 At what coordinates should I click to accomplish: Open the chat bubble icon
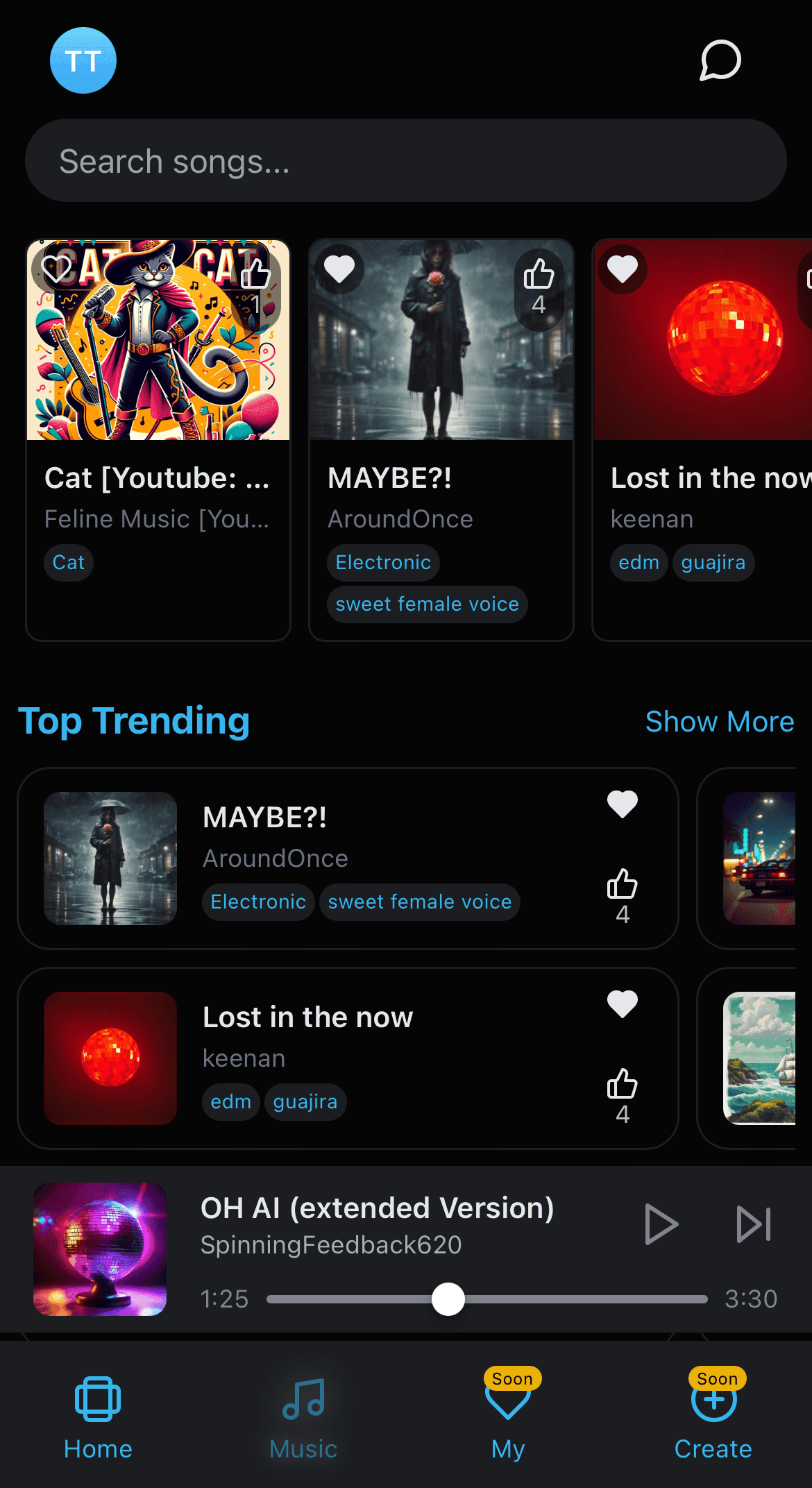click(719, 61)
